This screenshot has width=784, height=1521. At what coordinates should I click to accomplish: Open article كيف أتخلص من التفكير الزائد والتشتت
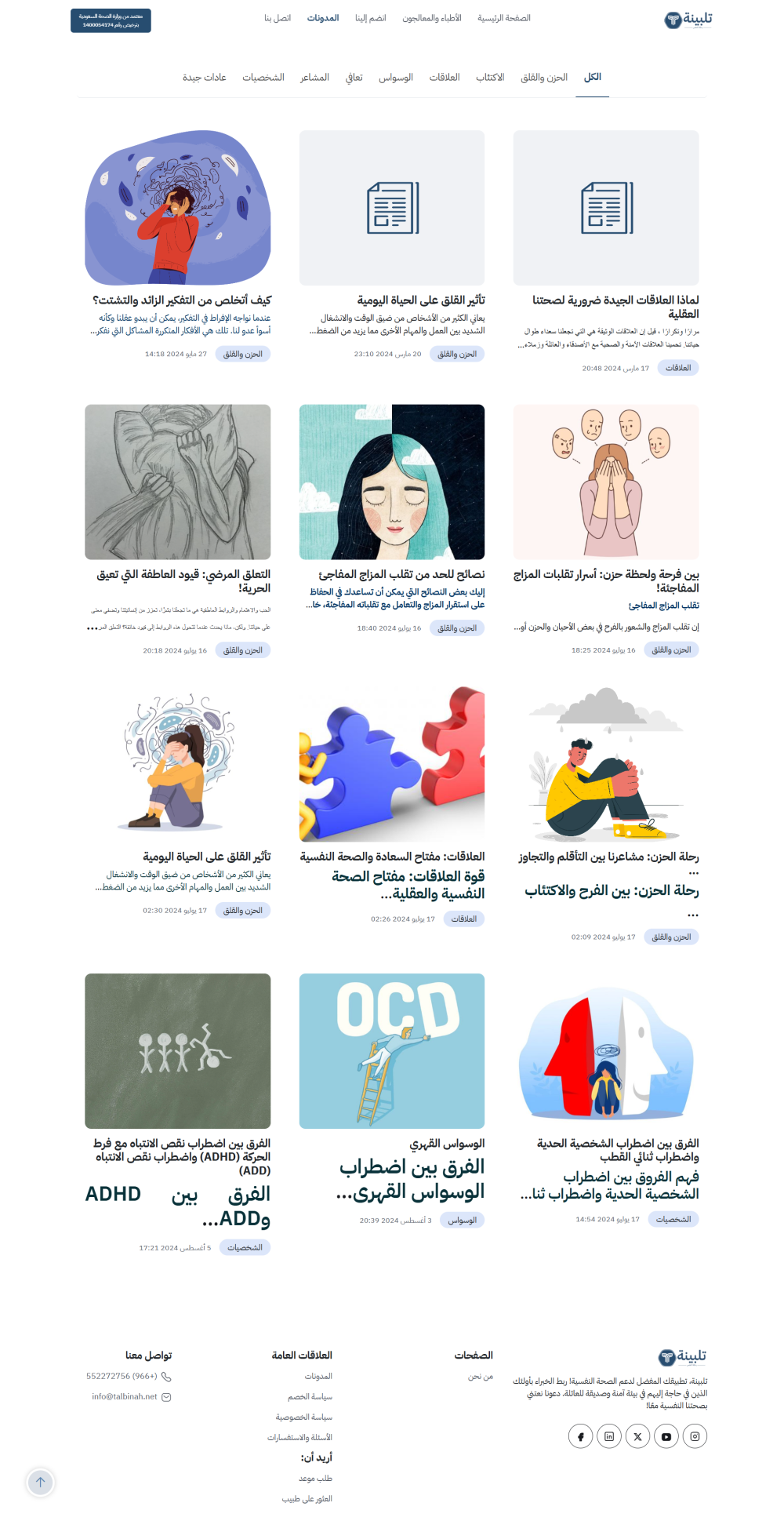(182, 300)
